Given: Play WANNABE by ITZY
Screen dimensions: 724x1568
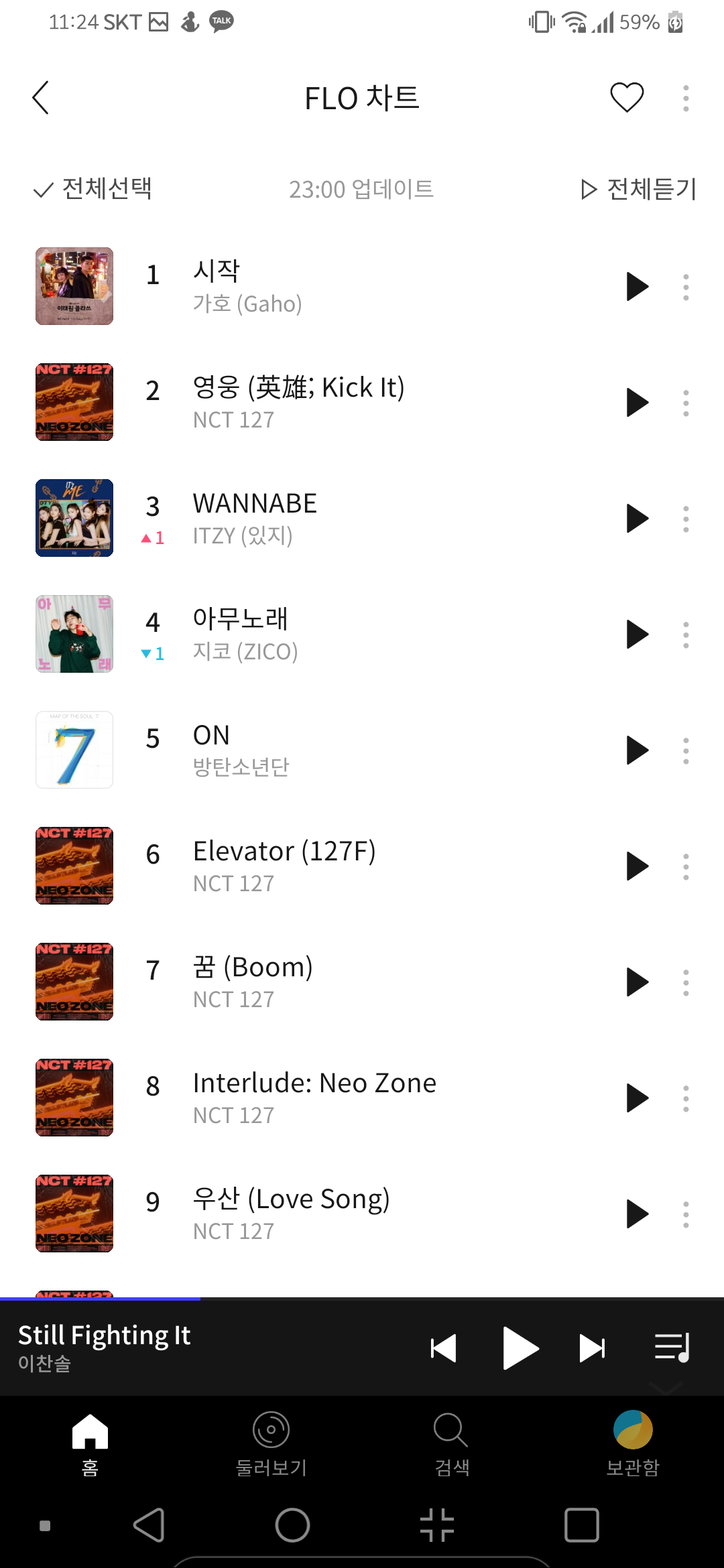Looking at the screenshot, I should (x=637, y=519).
